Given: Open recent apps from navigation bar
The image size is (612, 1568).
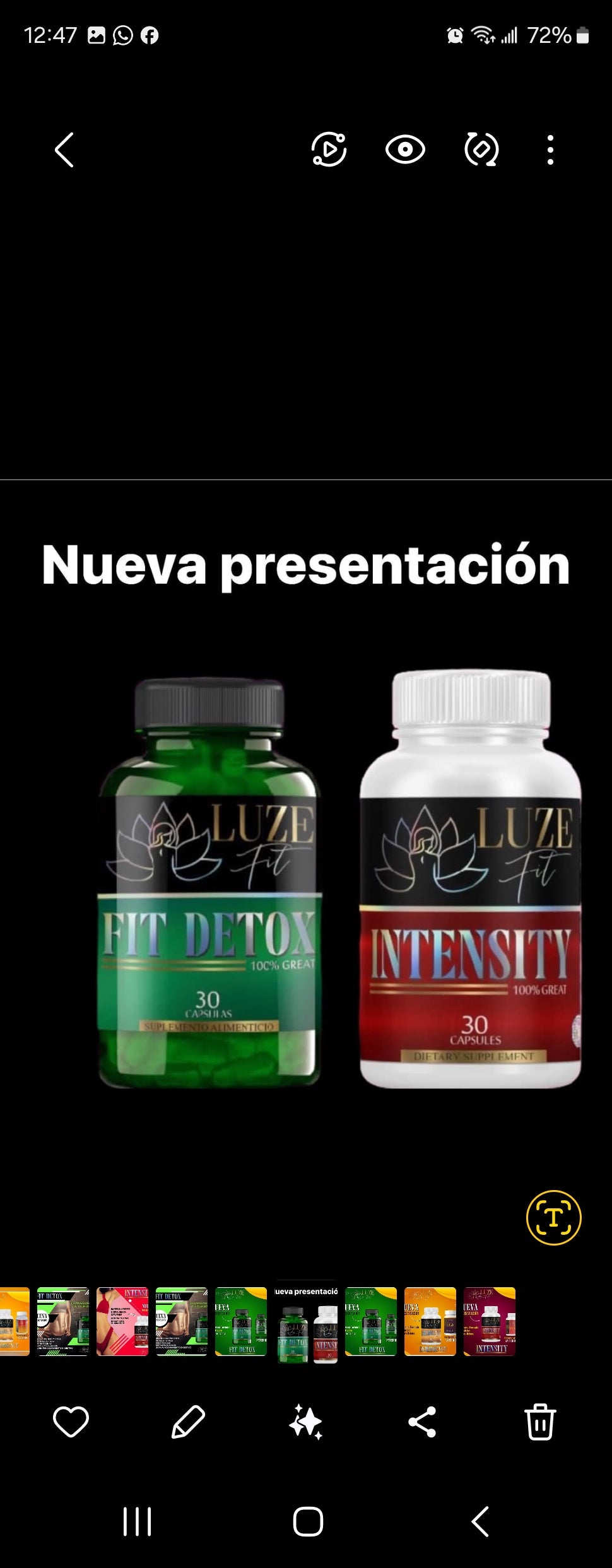Looking at the screenshot, I should 137,1521.
